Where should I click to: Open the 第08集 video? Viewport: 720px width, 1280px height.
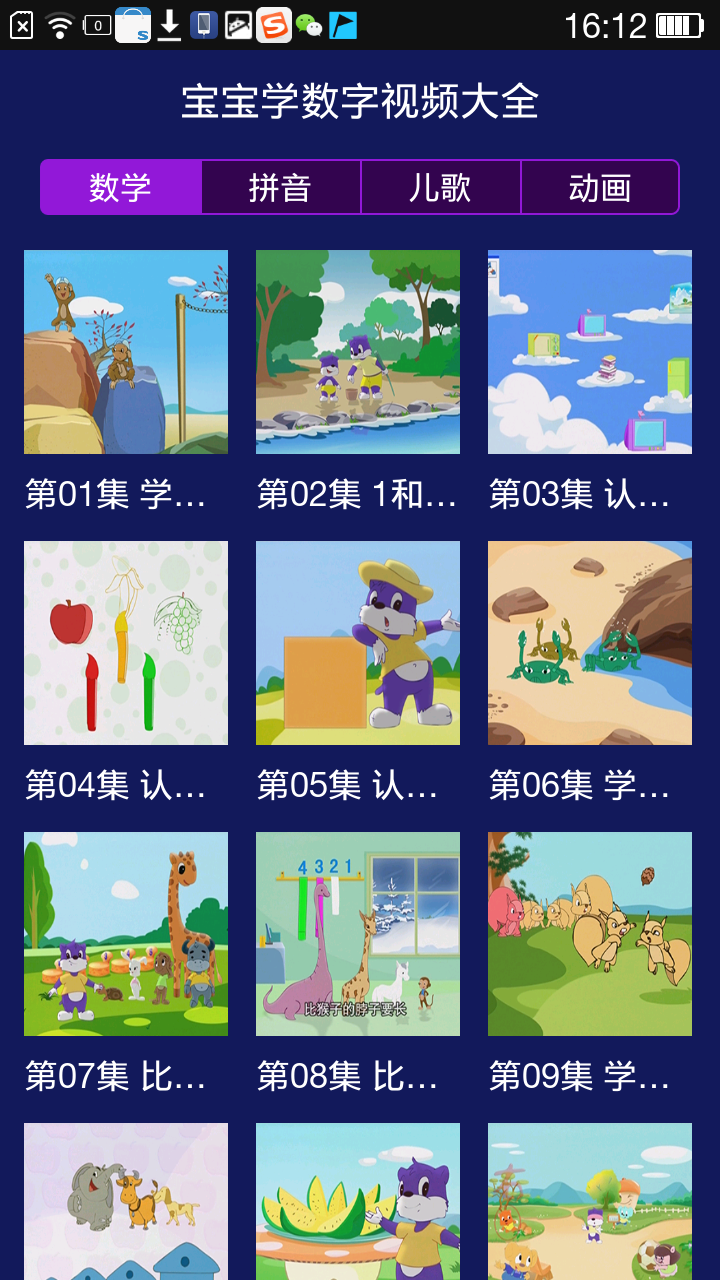(x=358, y=934)
